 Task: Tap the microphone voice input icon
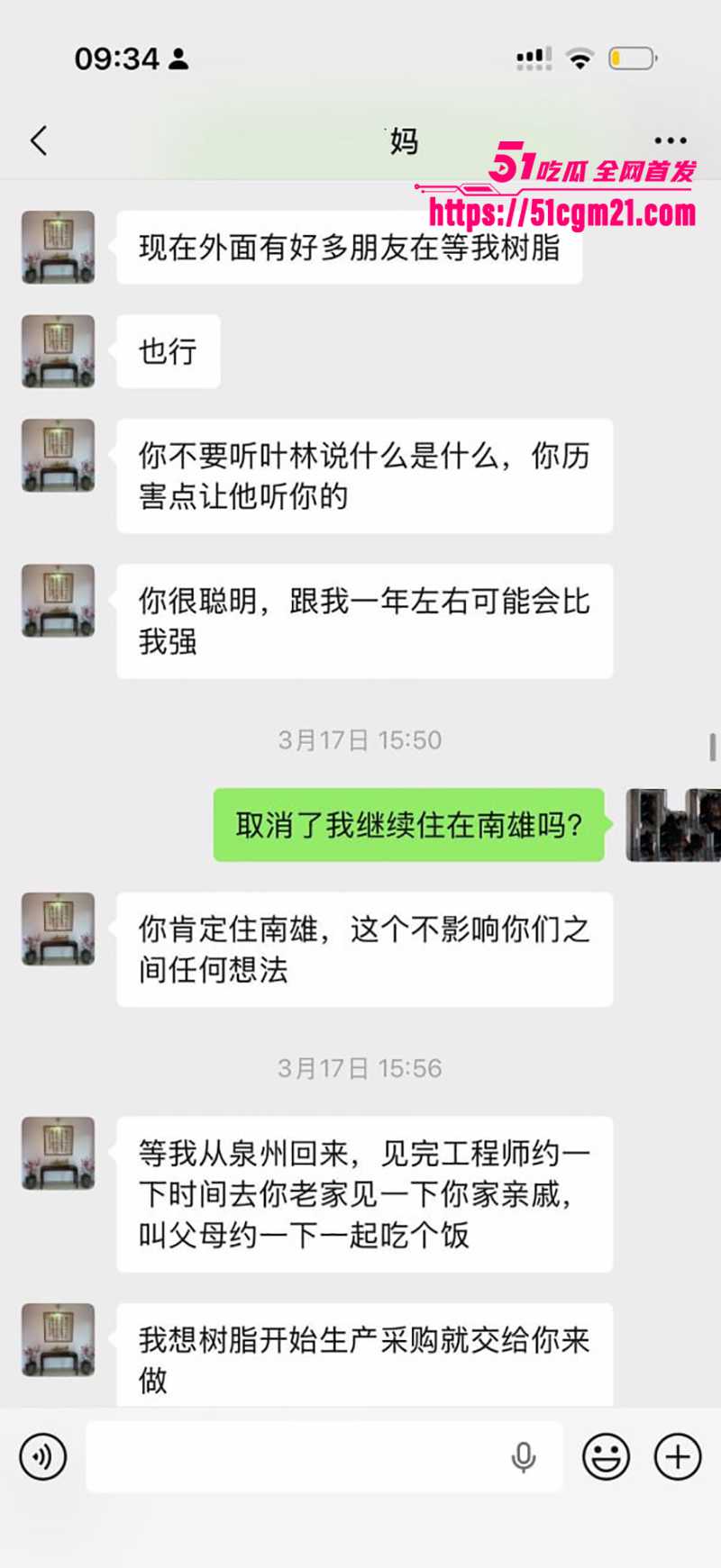[523, 1456]
